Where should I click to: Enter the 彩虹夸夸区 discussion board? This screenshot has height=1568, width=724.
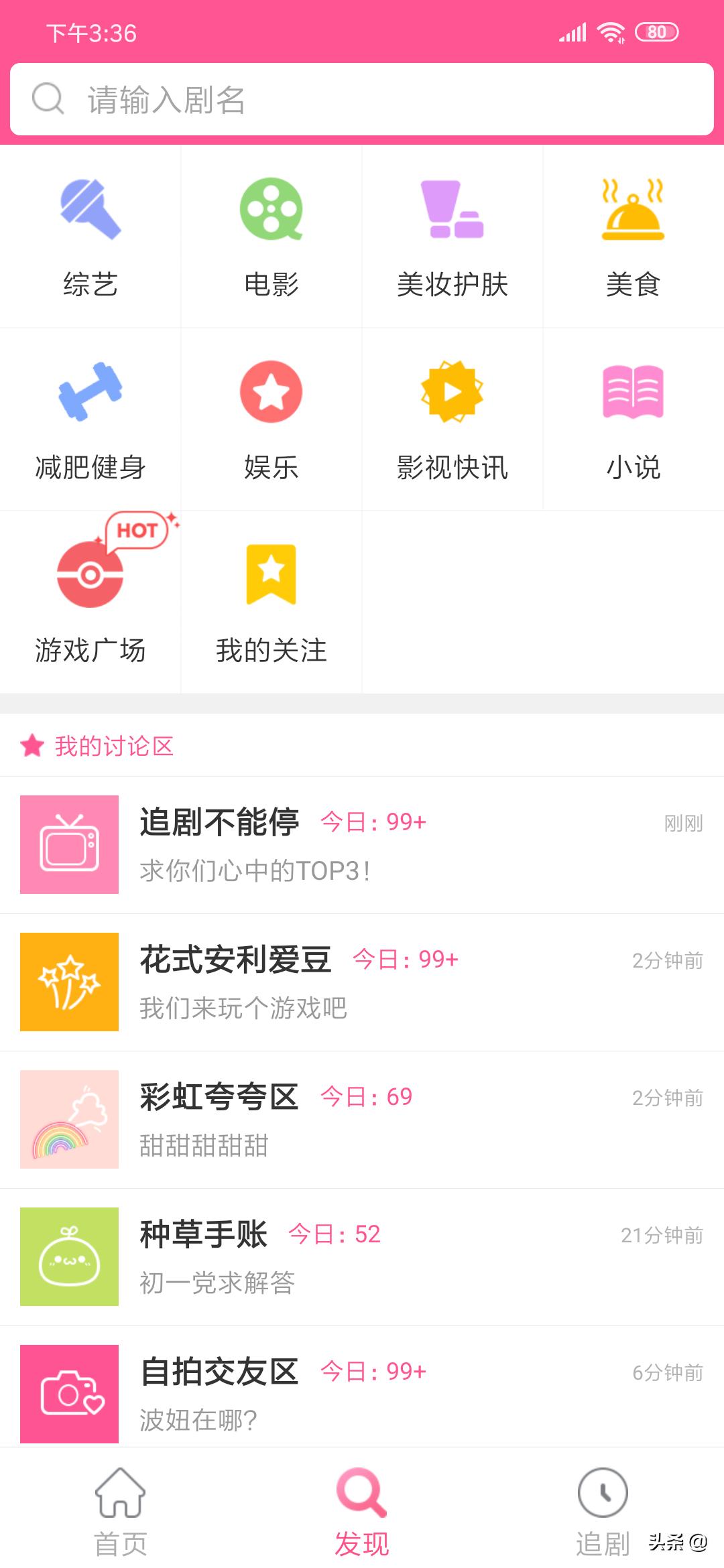[x=362, y=1119]
